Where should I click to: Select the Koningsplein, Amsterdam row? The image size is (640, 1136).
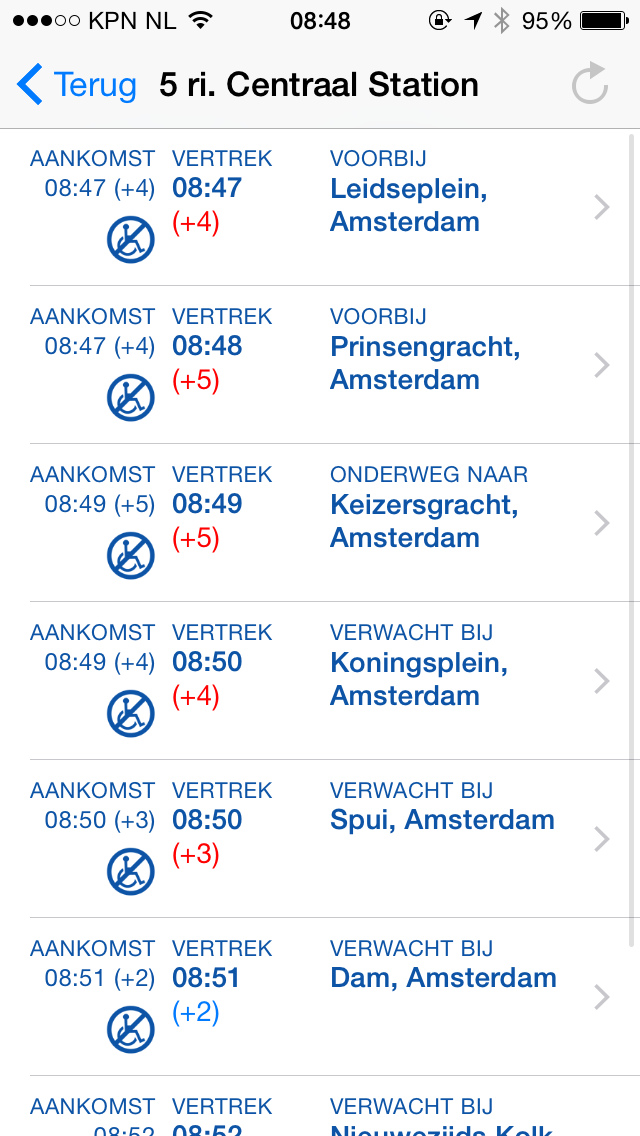pyautogui.click(x=320, y=681)
